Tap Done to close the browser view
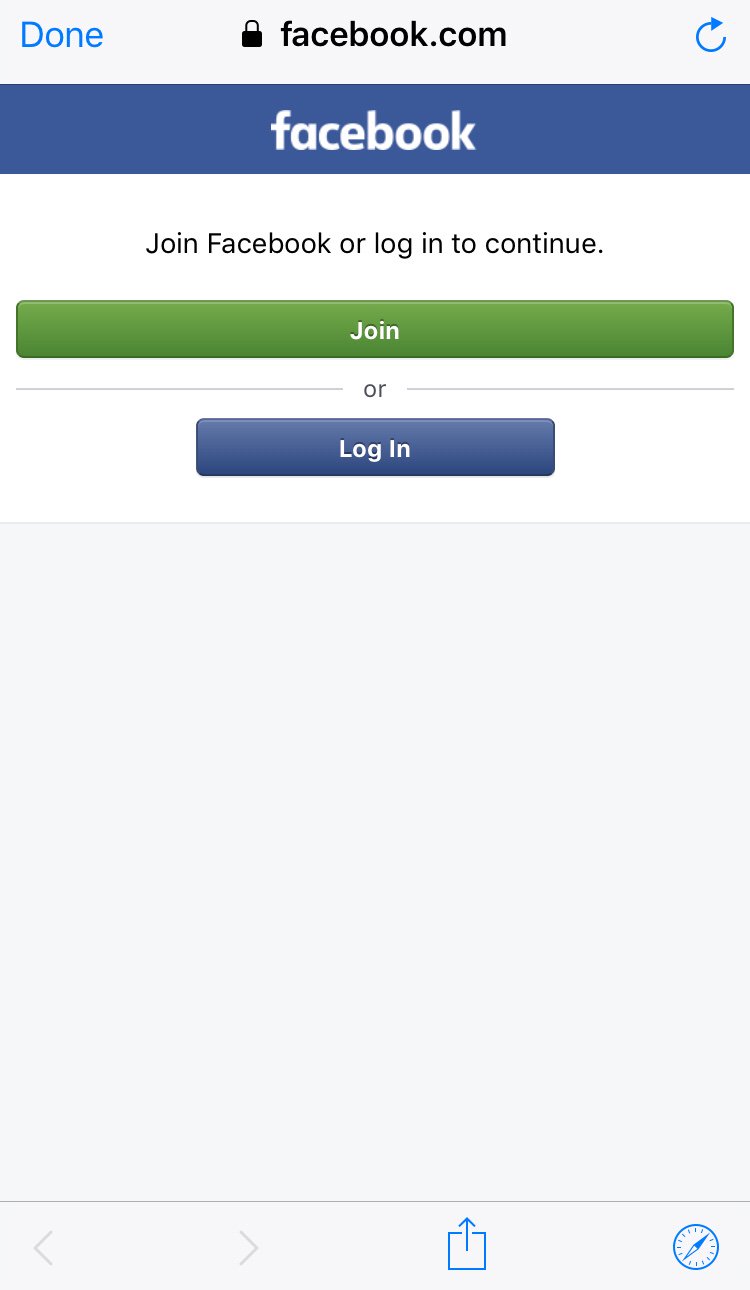The width and height of the screenshot is (750, 1290). pos(61,35)
